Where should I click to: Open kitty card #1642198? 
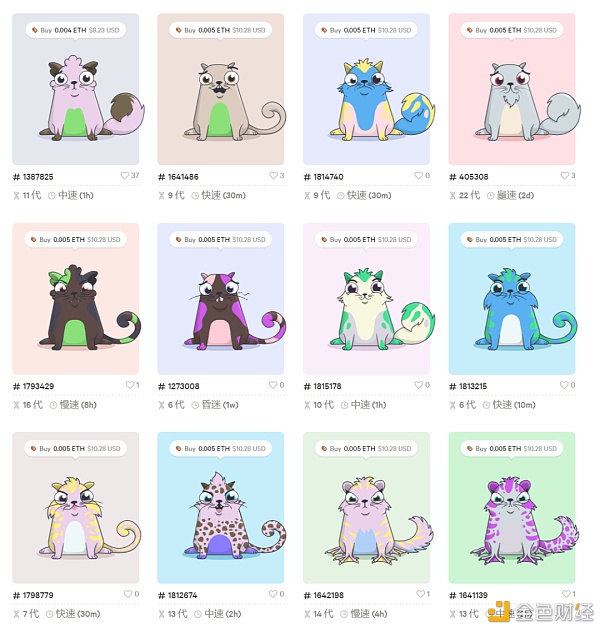(x=366, y=515)
